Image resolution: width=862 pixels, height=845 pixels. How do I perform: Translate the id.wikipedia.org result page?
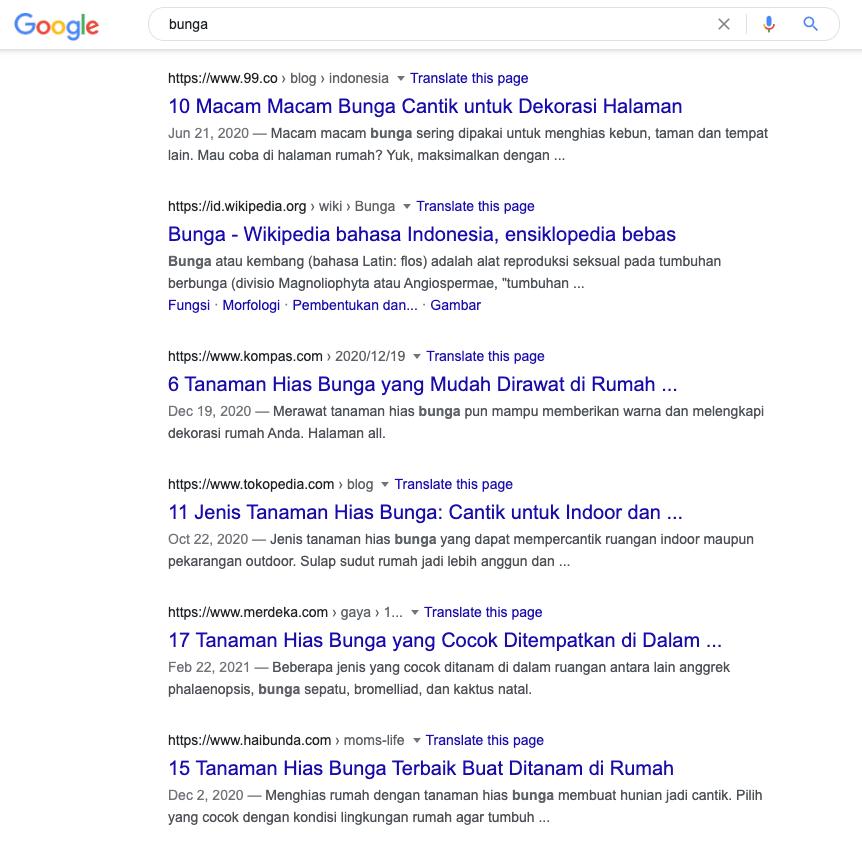point(475,207)
